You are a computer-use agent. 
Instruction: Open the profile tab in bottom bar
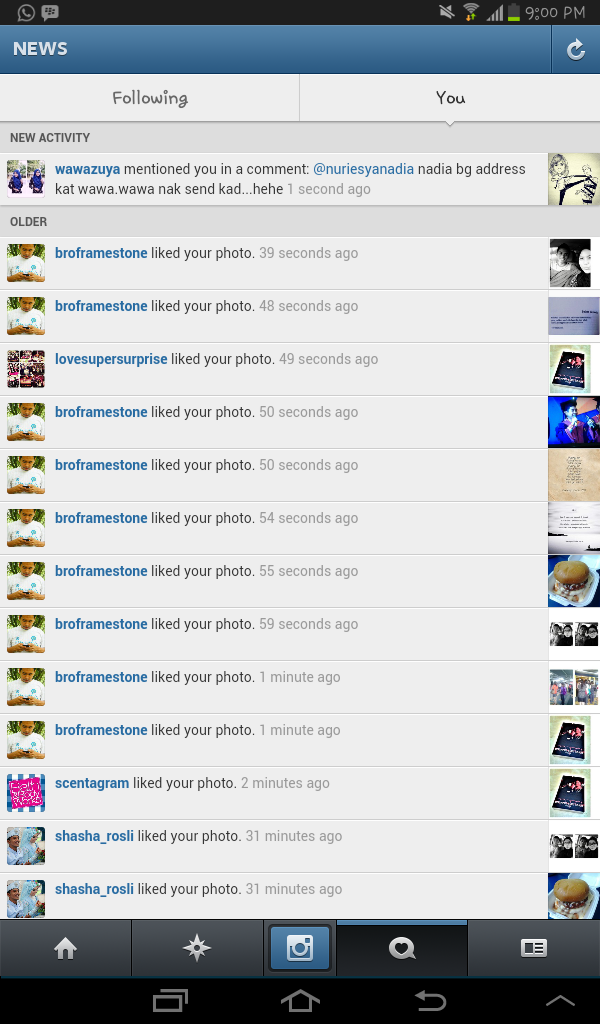tap(534, 949)
